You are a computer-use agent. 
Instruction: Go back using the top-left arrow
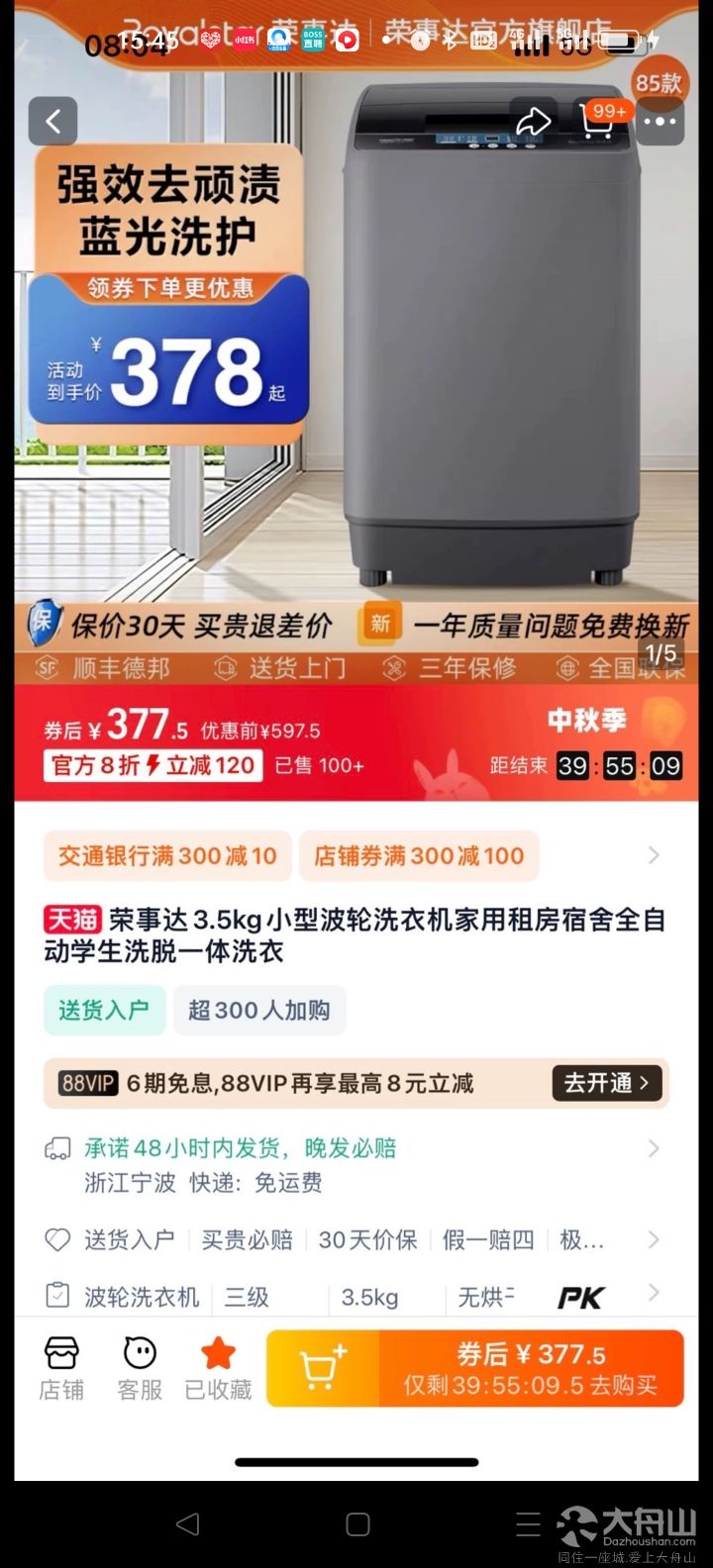[x=52, y=122]
